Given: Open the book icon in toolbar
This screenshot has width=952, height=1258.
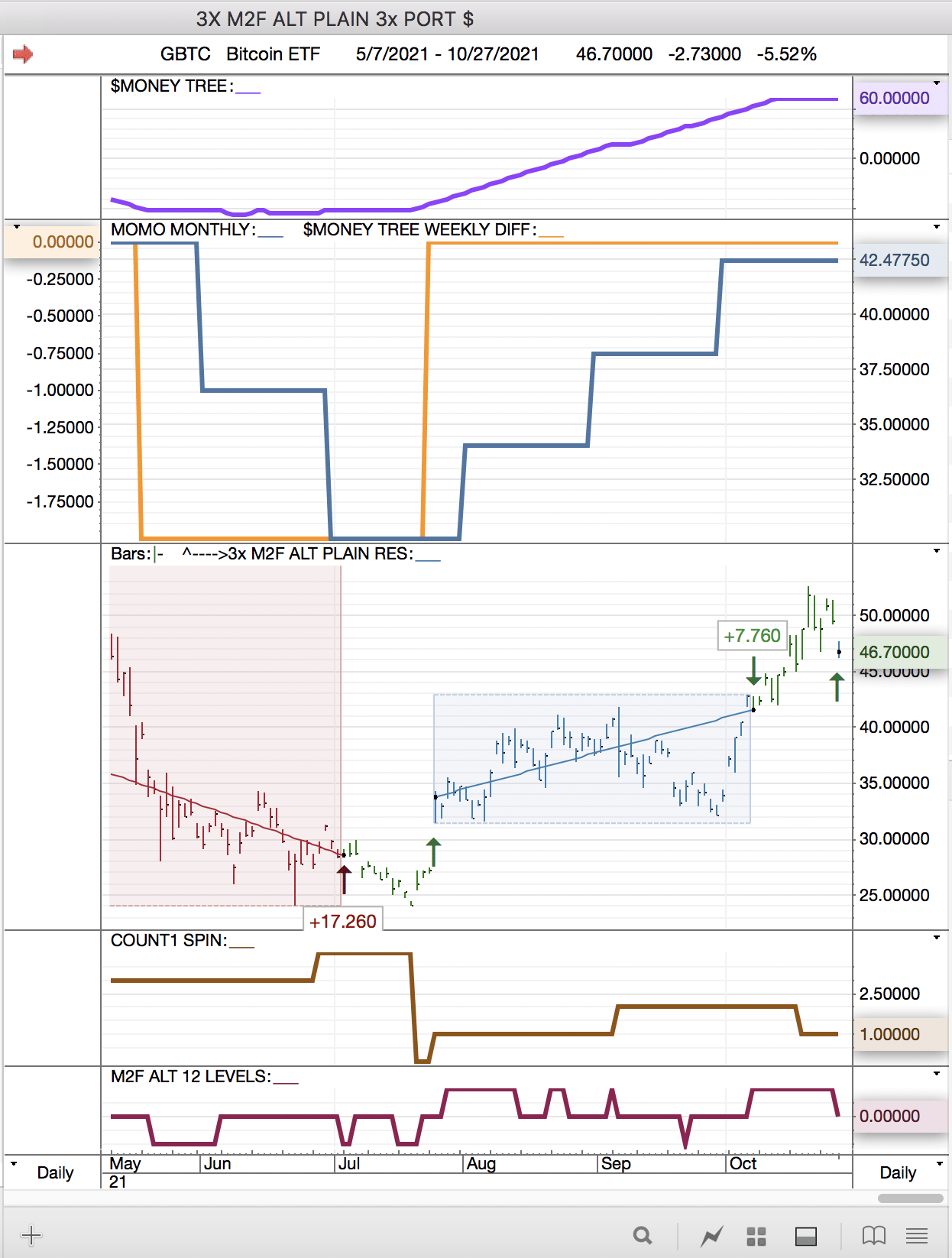Looking at the screenshot, I should 873,1235.
